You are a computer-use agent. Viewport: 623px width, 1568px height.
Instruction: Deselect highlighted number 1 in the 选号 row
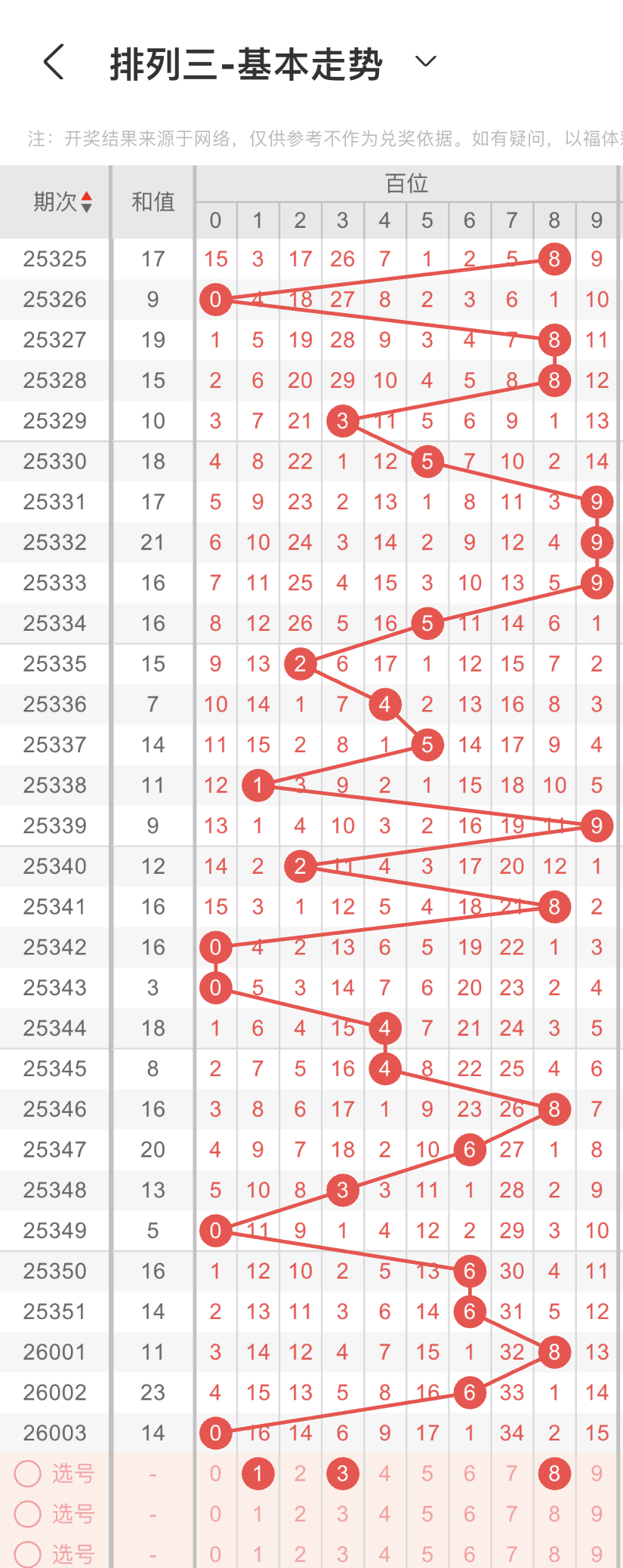tap(258, 1473)
